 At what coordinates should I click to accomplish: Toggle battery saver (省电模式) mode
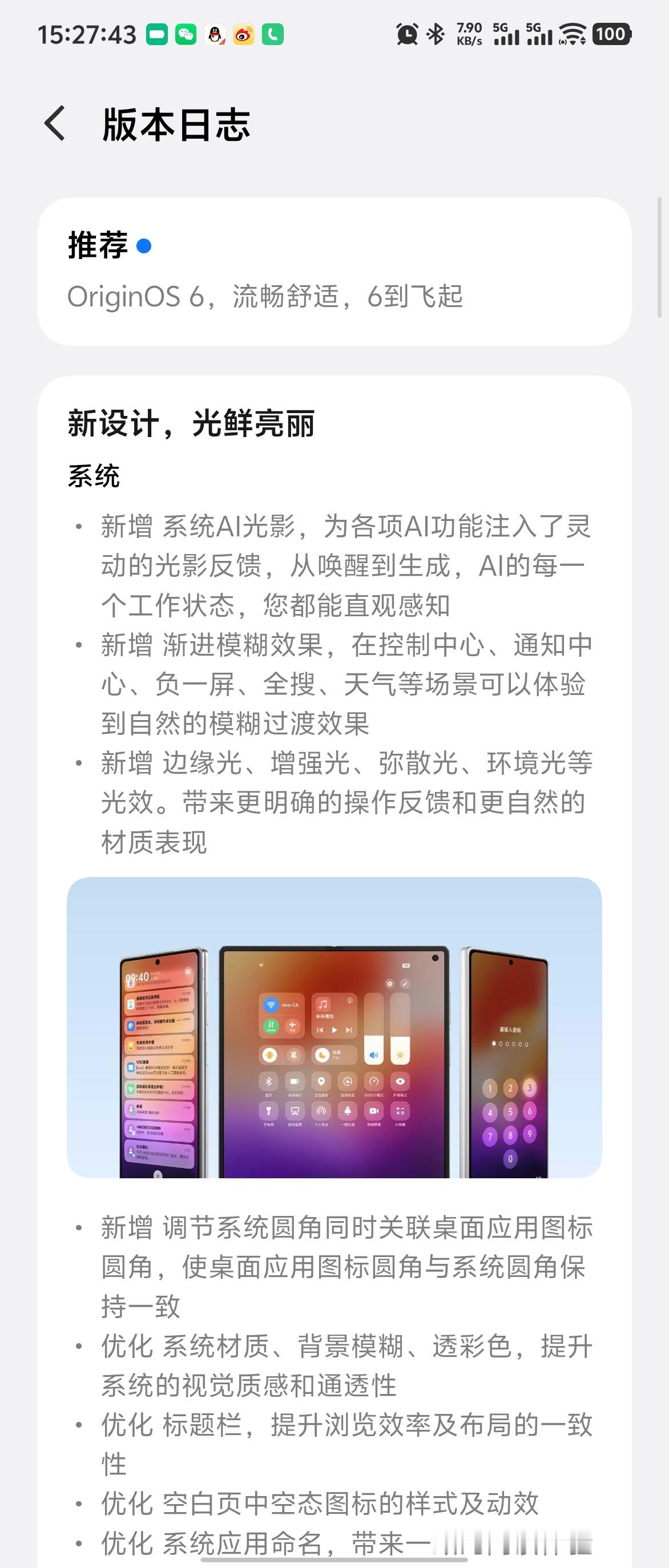pos(295,1082)
